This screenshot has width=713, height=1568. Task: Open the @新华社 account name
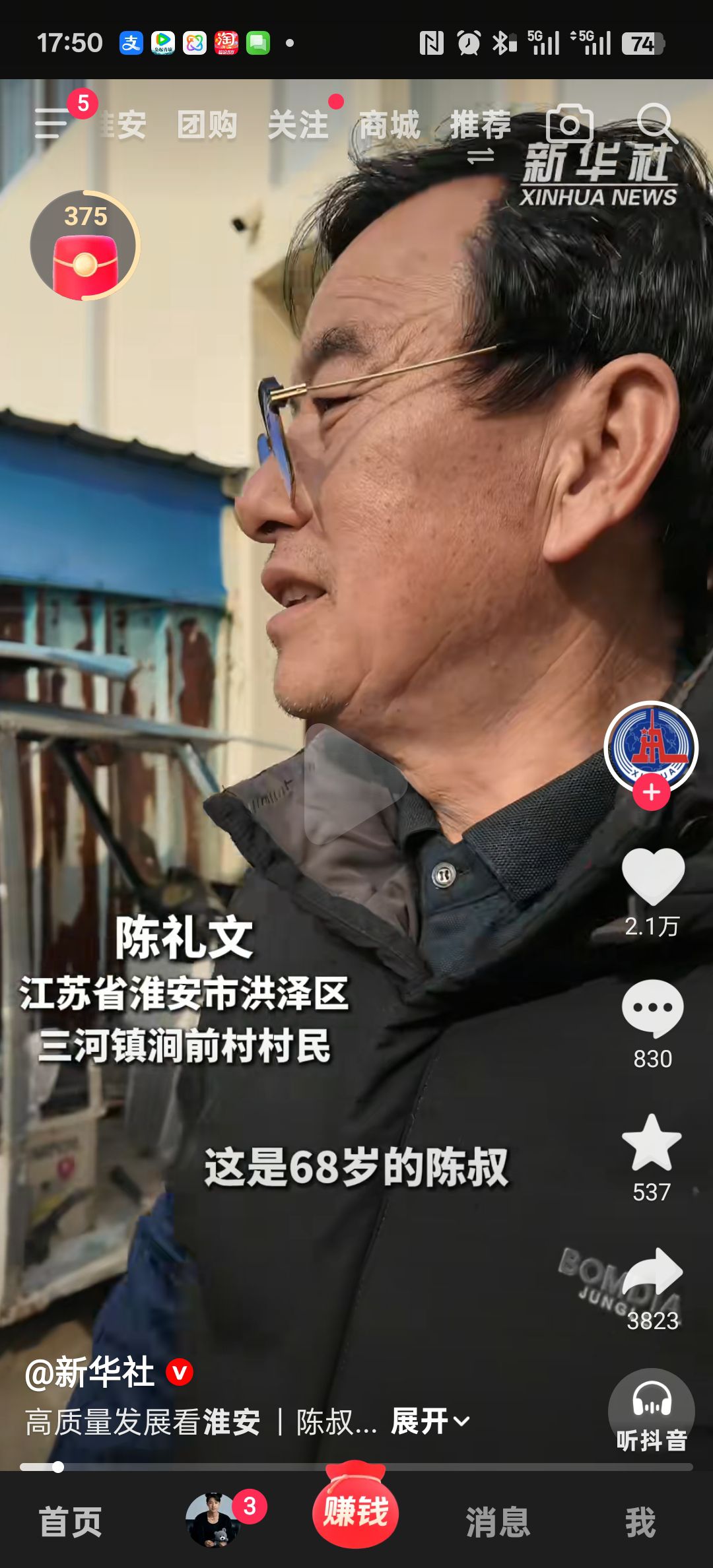[x=90, y=1373]
